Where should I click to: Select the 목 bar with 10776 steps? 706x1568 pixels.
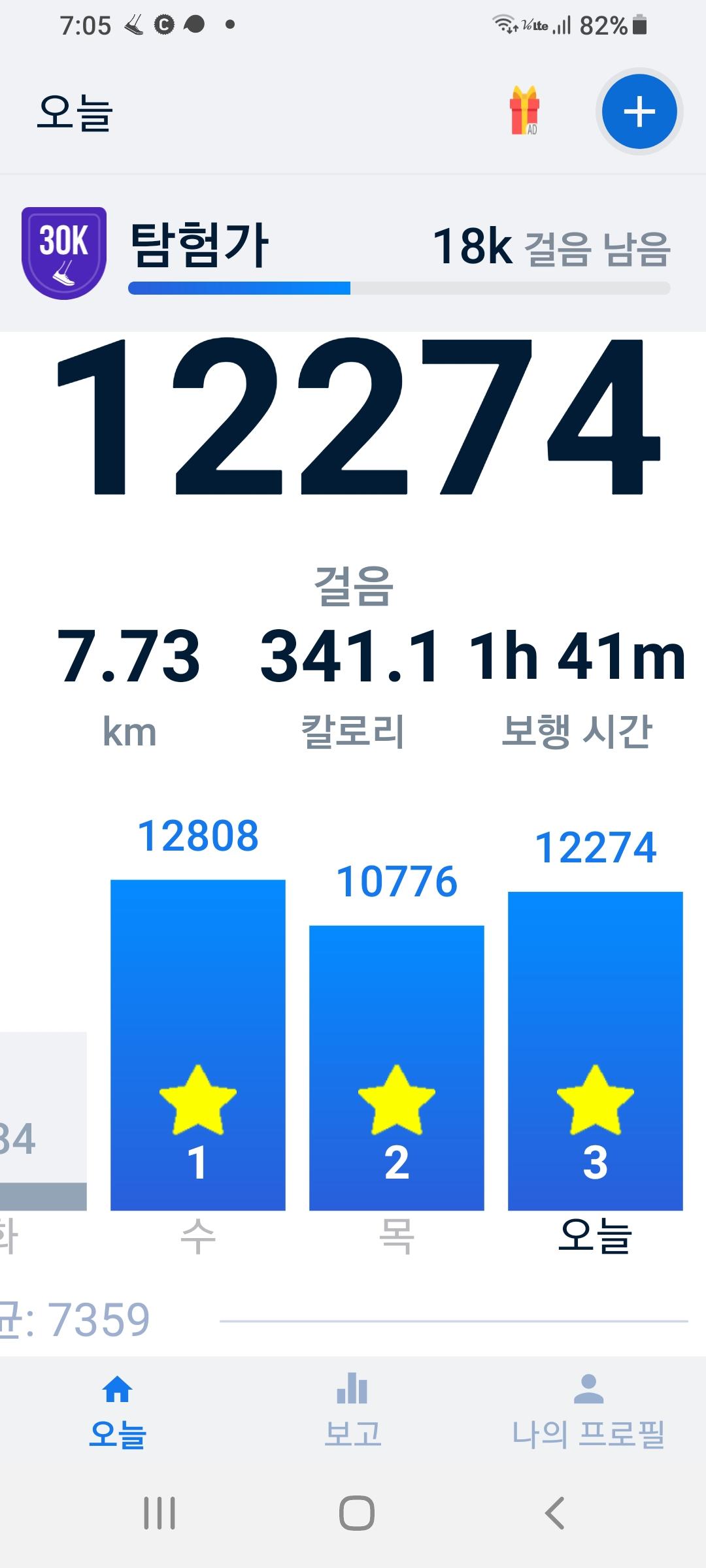point(396,1067)
